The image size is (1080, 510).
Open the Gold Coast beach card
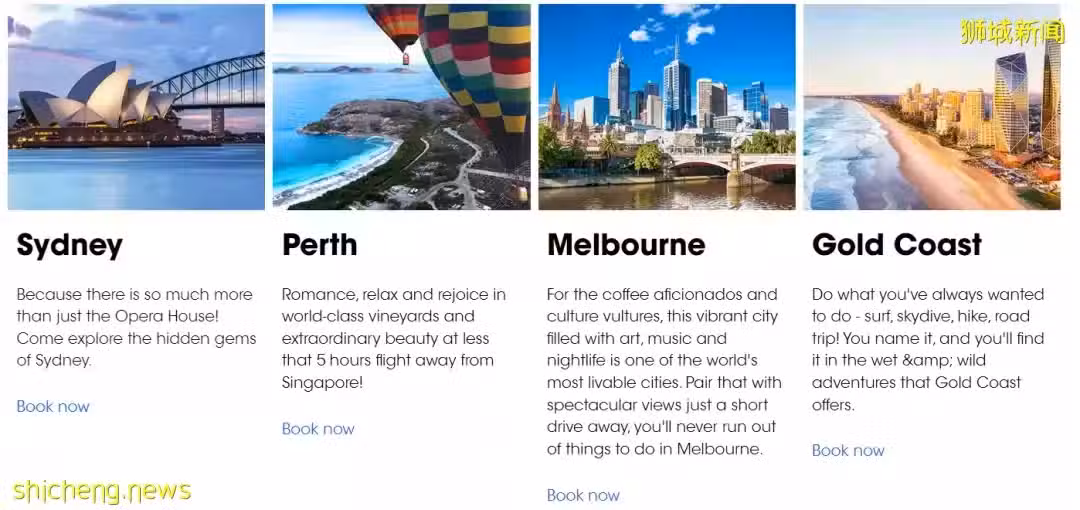point(931,107)
